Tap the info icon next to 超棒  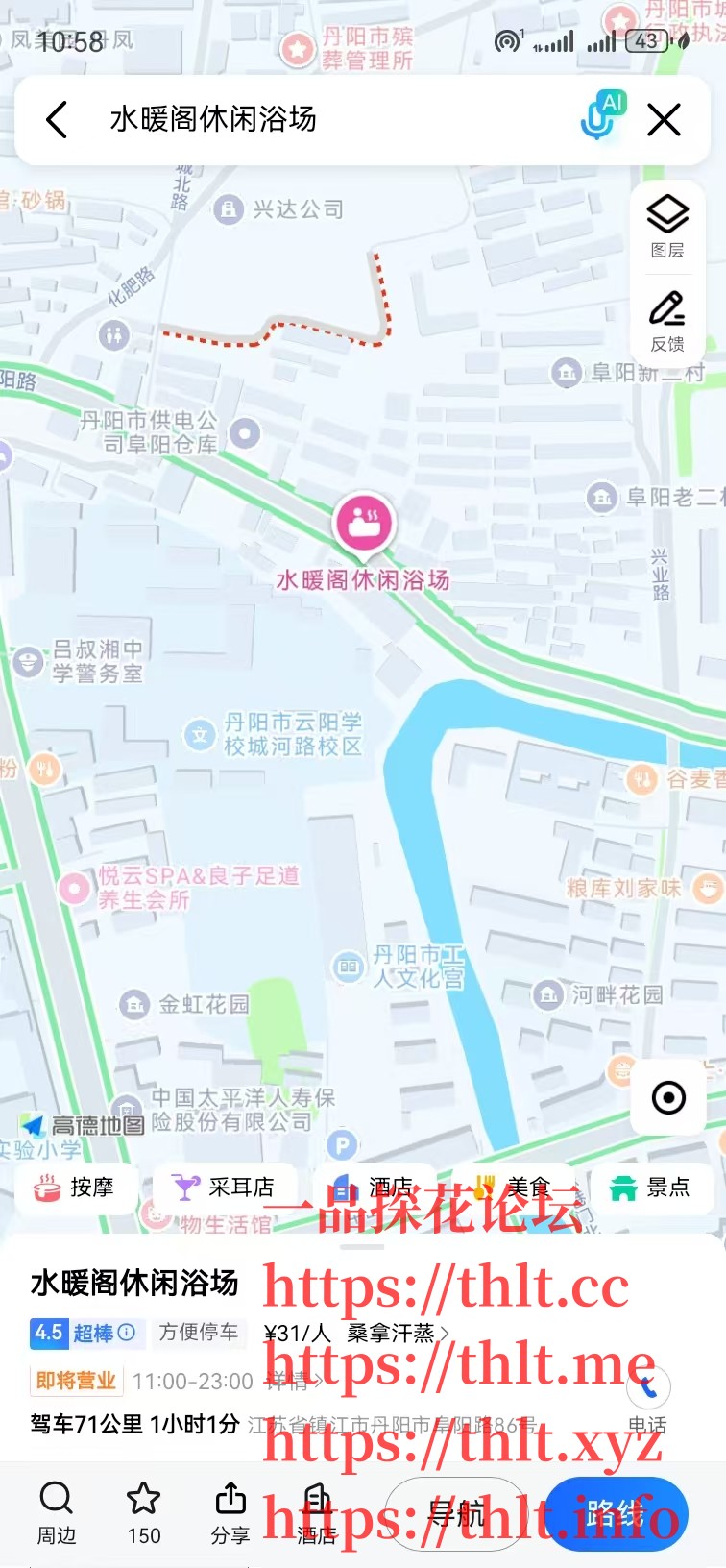pos(128,1334)
